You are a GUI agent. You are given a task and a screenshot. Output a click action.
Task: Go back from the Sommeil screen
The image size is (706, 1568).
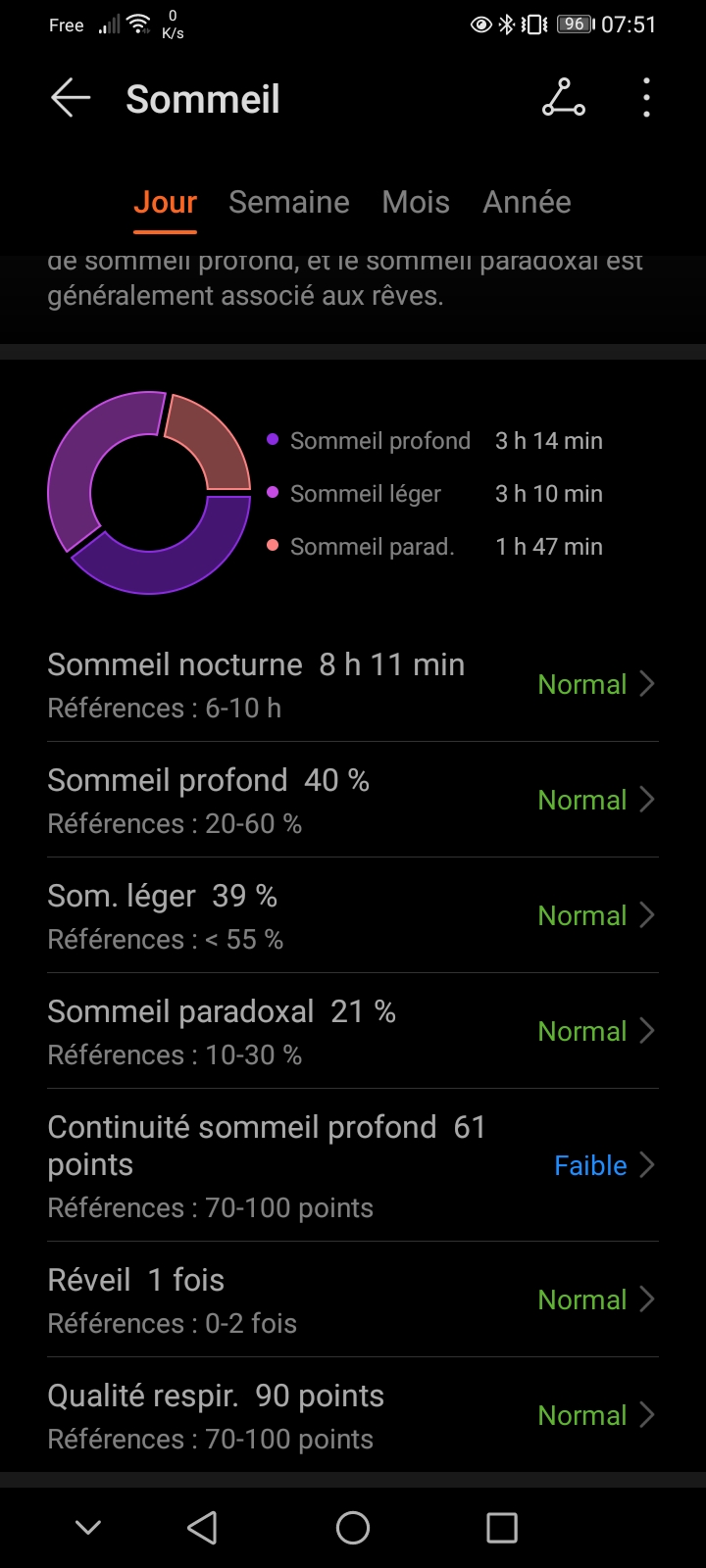click(71, 99)
